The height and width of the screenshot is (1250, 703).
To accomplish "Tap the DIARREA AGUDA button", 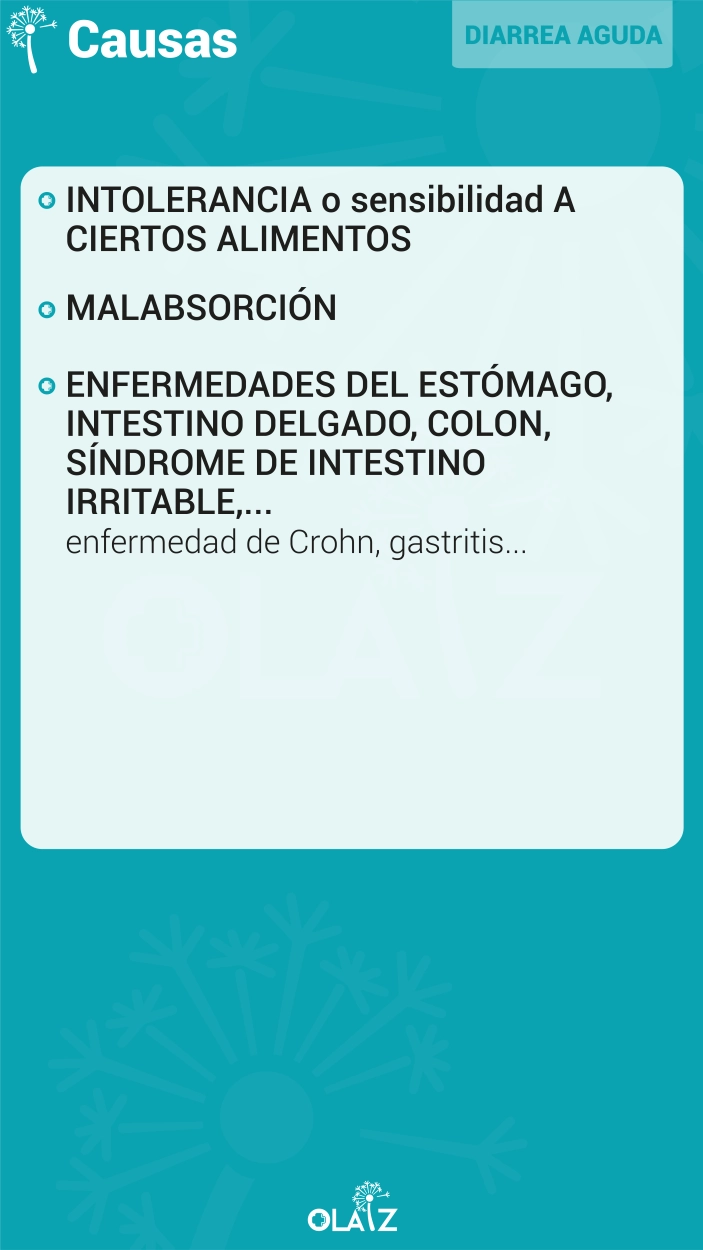I will click(x=562, y=34).
